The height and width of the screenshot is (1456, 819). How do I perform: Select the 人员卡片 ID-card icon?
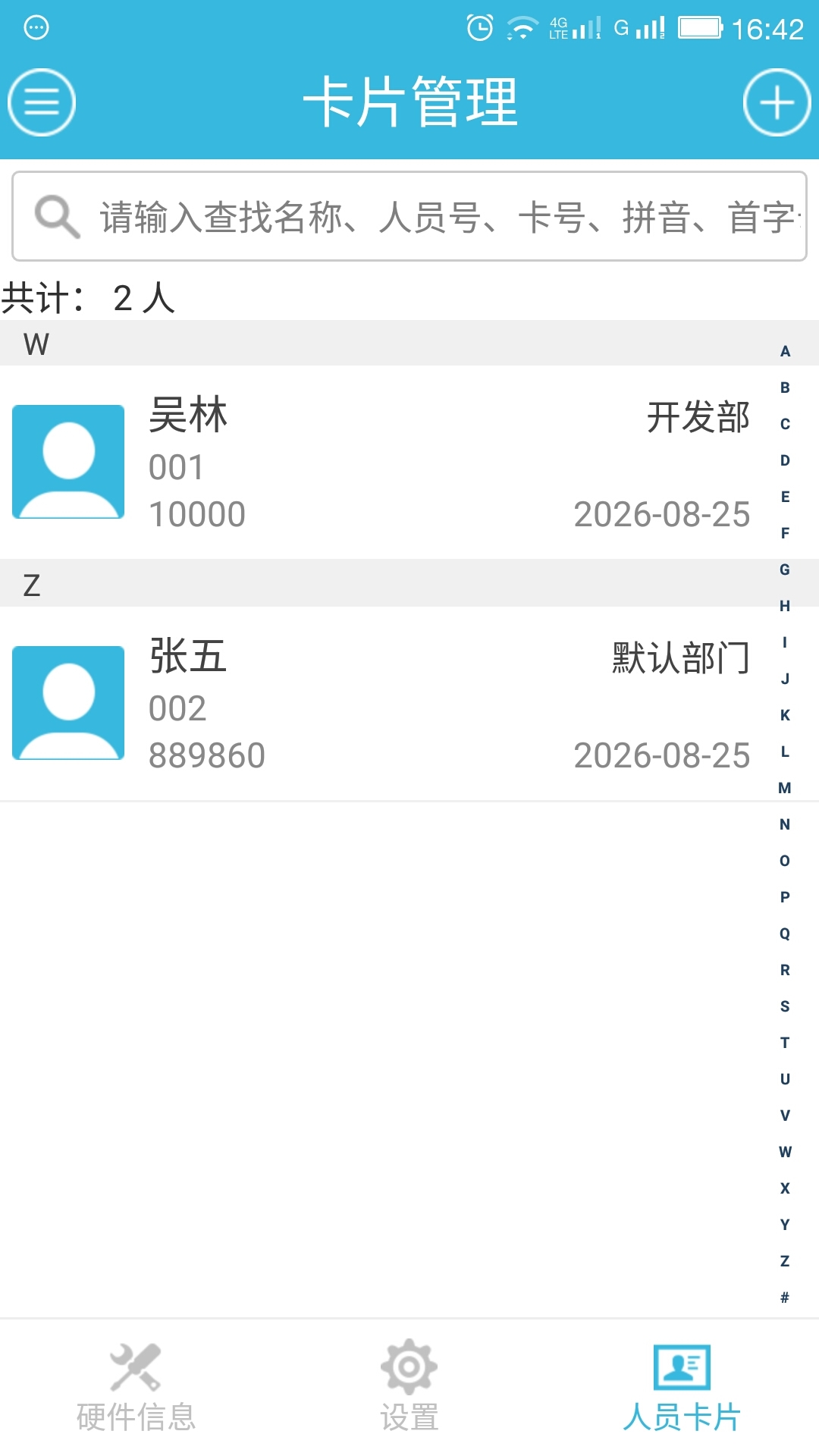[682, 1361]
